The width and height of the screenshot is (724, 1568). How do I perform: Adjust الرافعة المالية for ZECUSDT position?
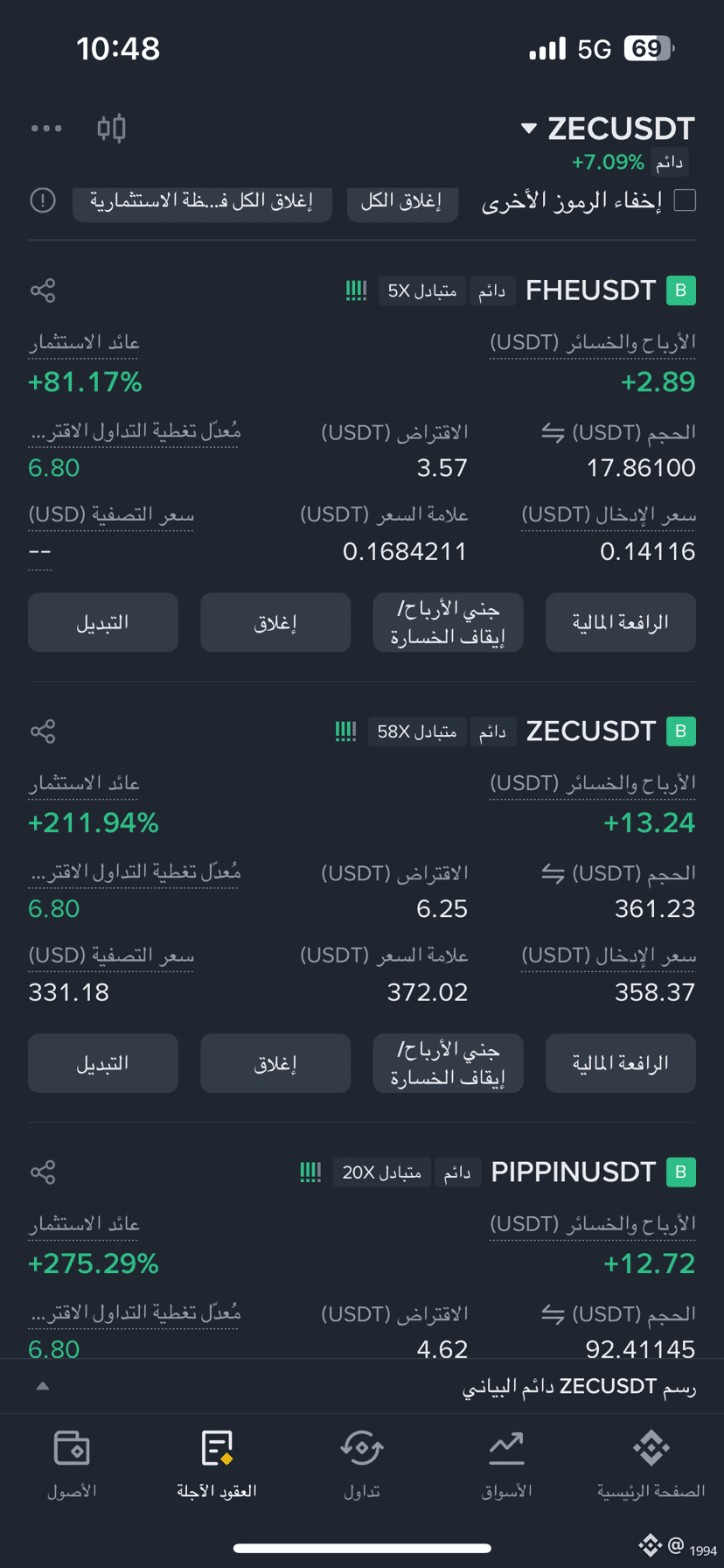620,1063
